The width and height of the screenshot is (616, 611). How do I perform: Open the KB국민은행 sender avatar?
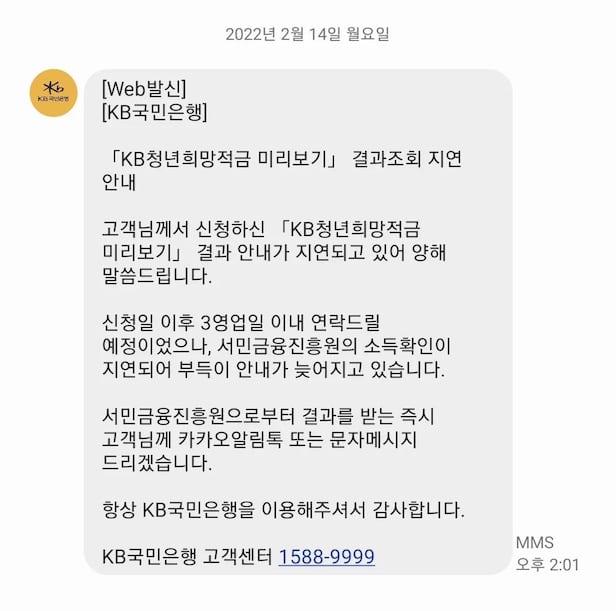pos(53,93)
